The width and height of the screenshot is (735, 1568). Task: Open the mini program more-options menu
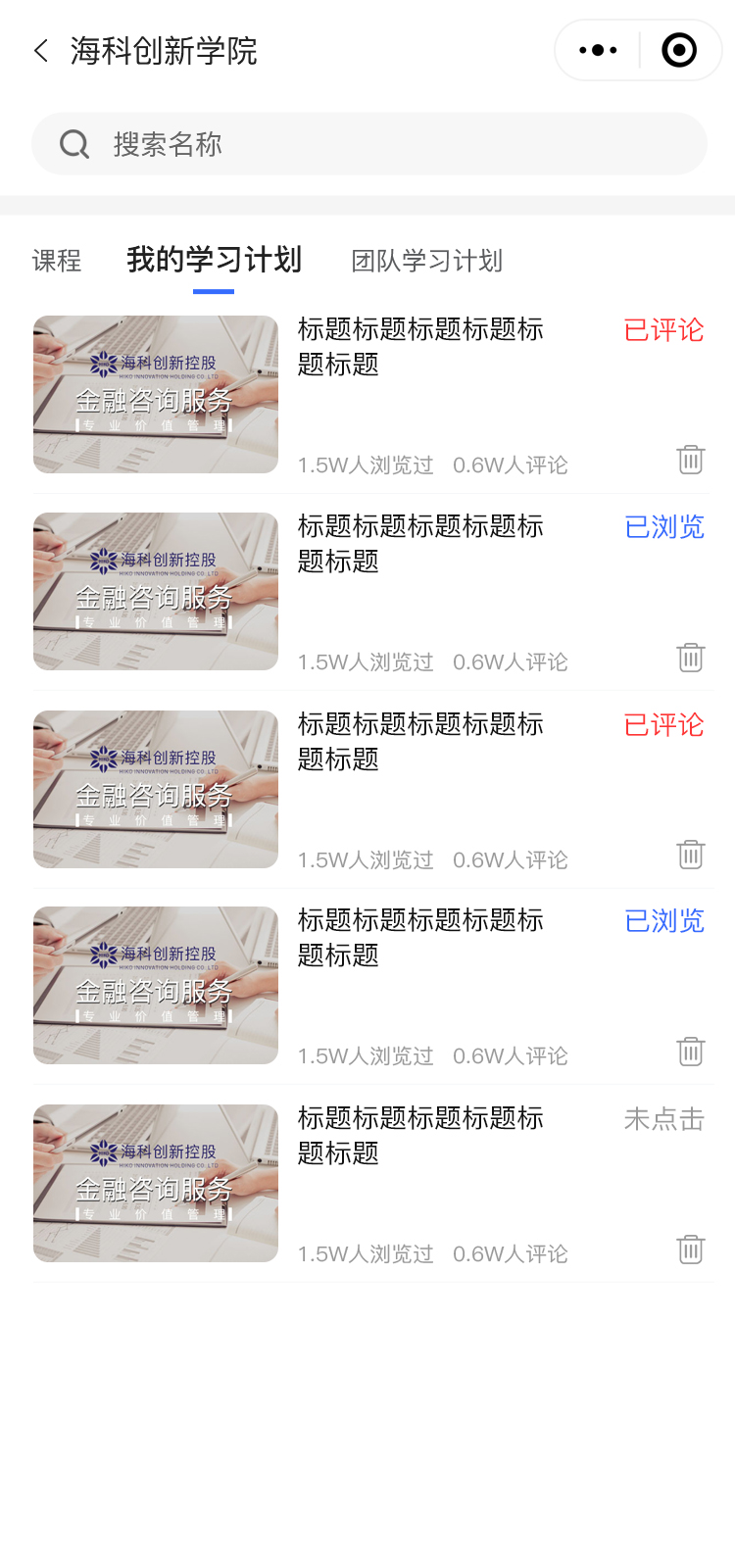click(598, 50)
